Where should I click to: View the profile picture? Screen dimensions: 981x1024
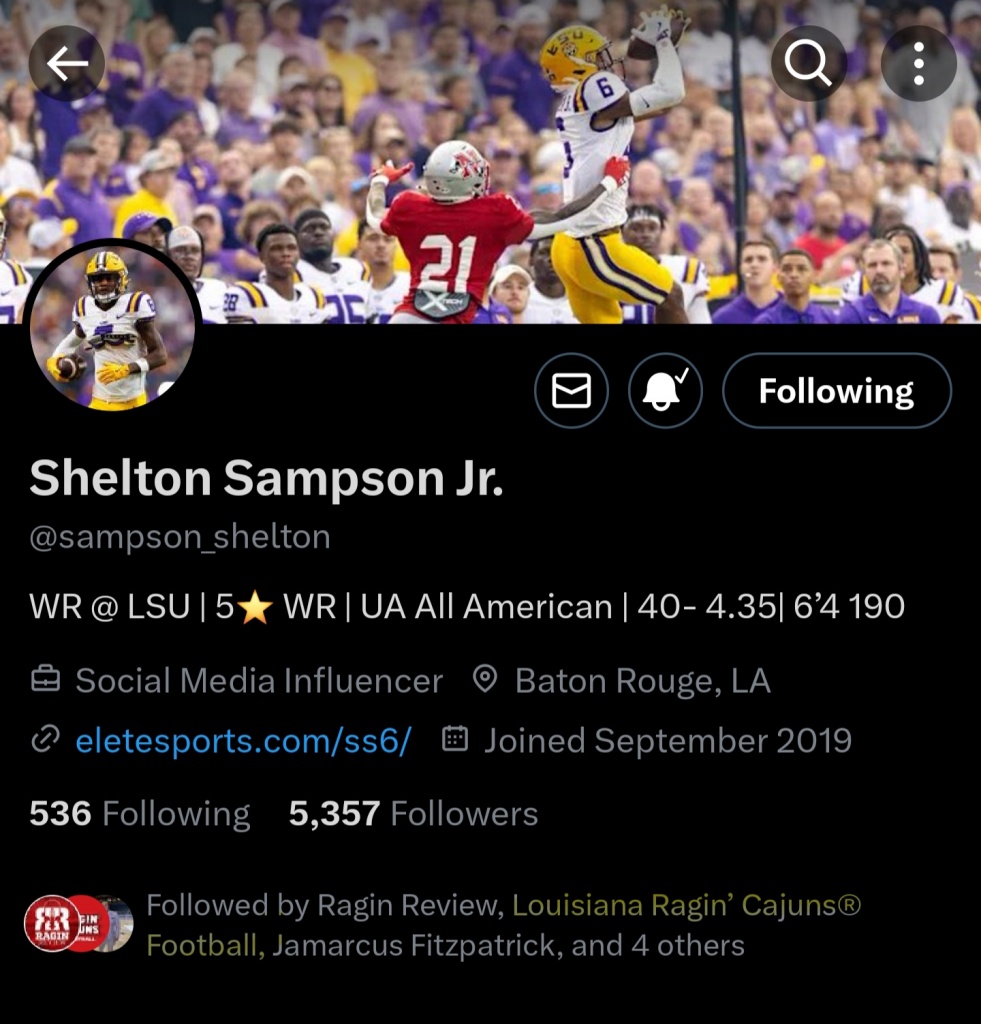(x=111, y=327)
